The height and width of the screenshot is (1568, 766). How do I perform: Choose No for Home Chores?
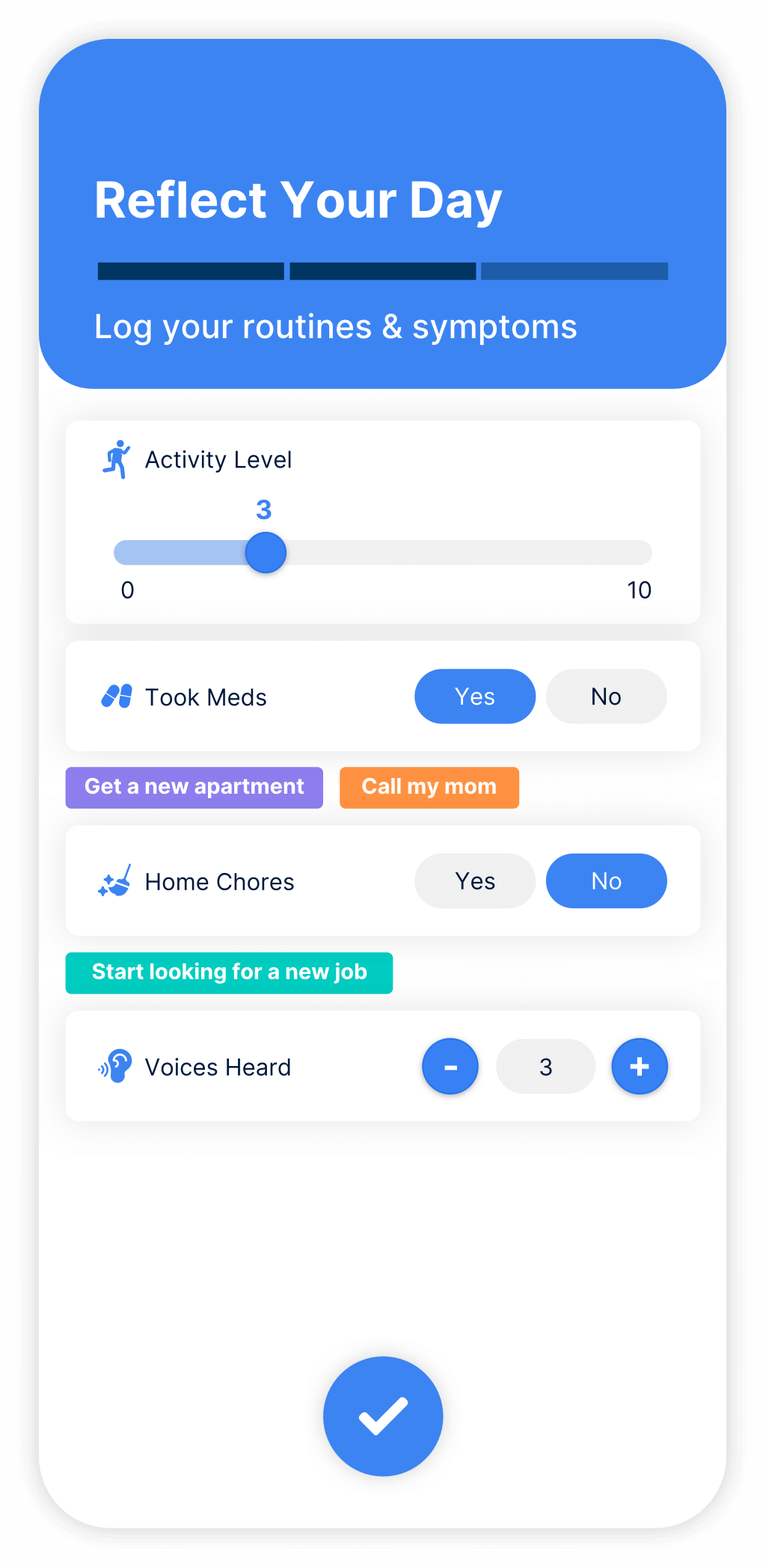[x=606, y=881]
